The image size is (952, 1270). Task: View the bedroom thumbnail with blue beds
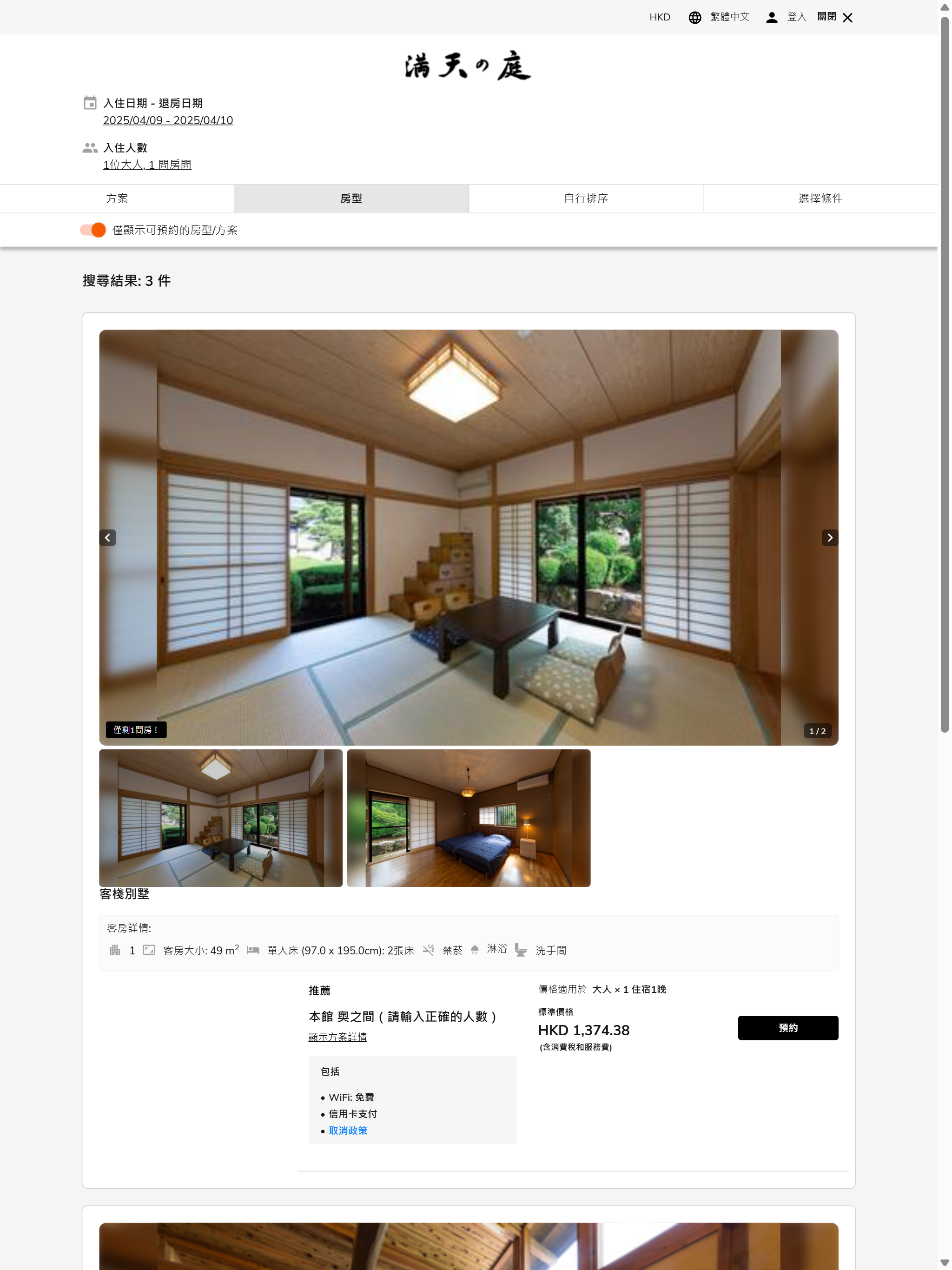pyautogui.click(x=468, y=818)
